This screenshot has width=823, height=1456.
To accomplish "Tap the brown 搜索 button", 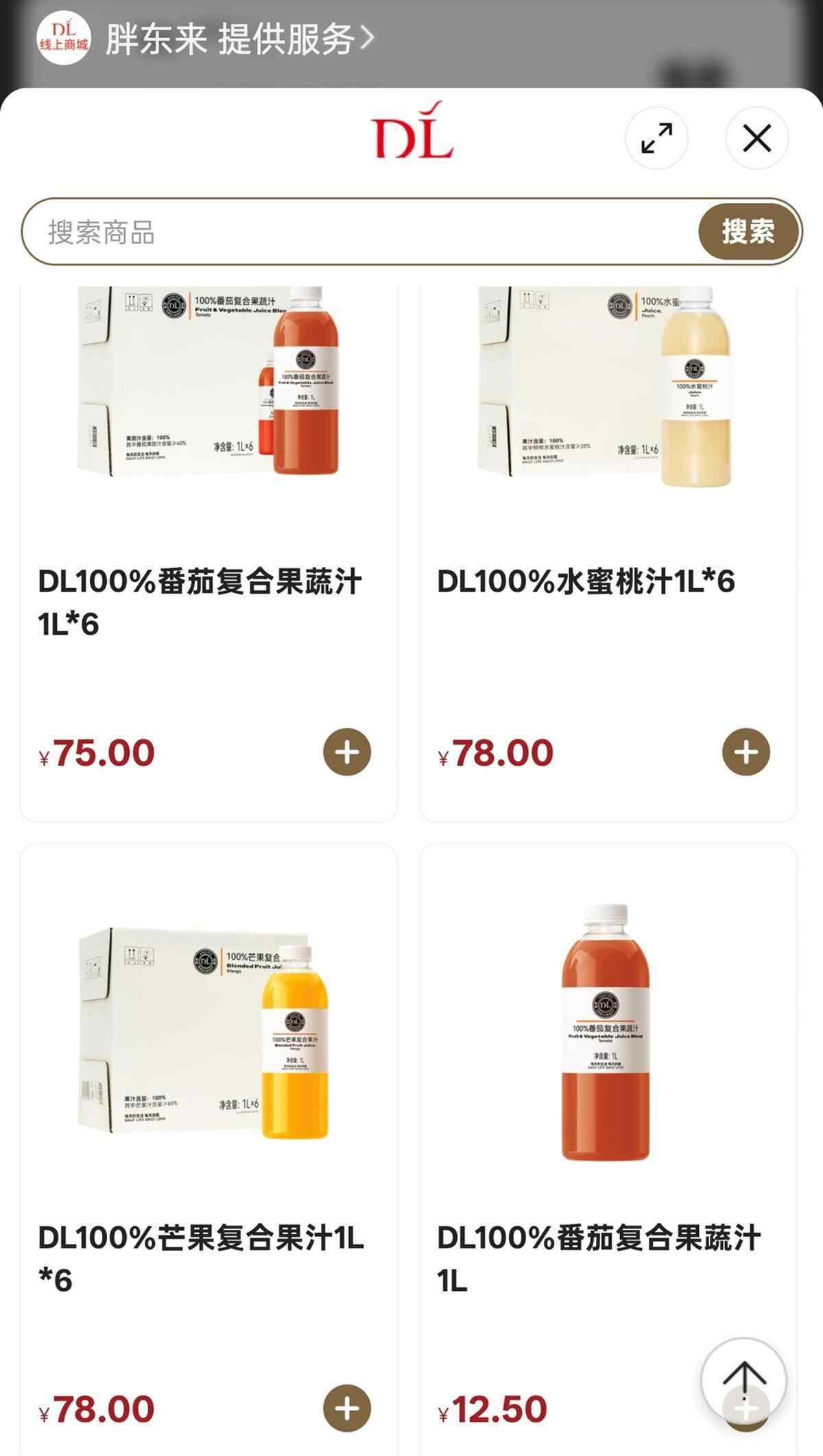I will tap(748, 232).
